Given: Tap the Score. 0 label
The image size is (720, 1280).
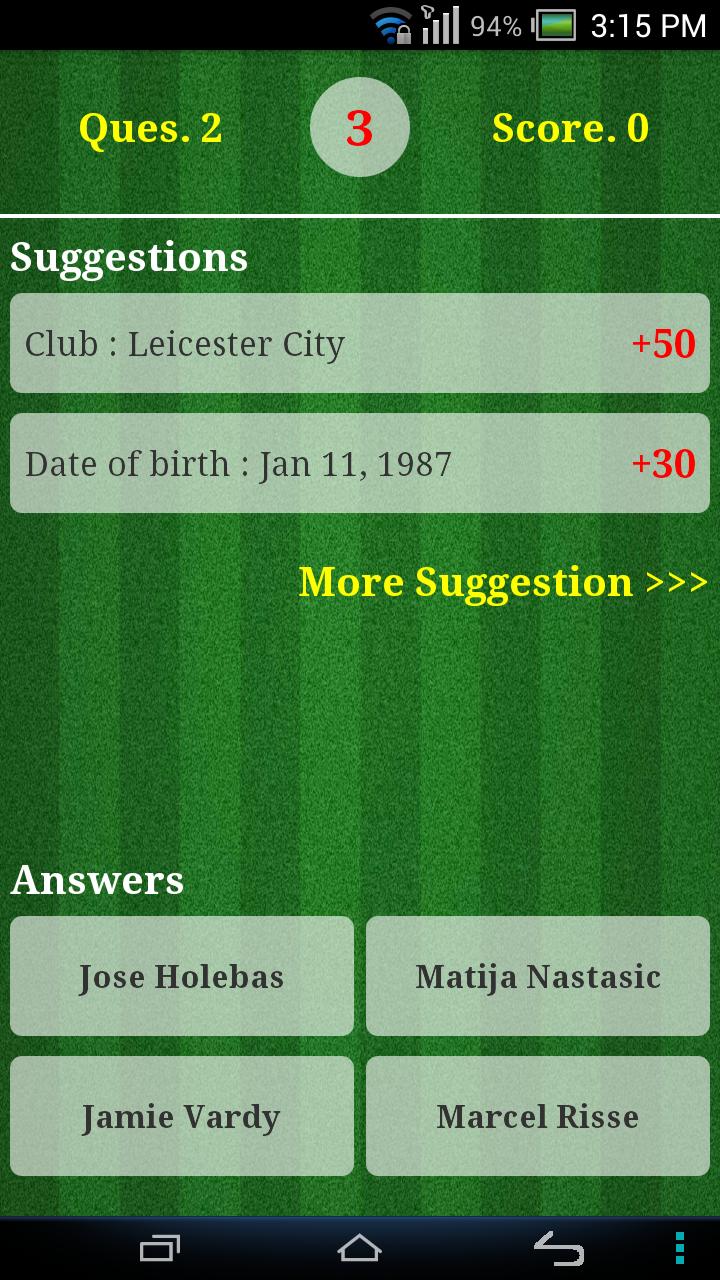Looking at the screenshot, I should click(569, 128).
